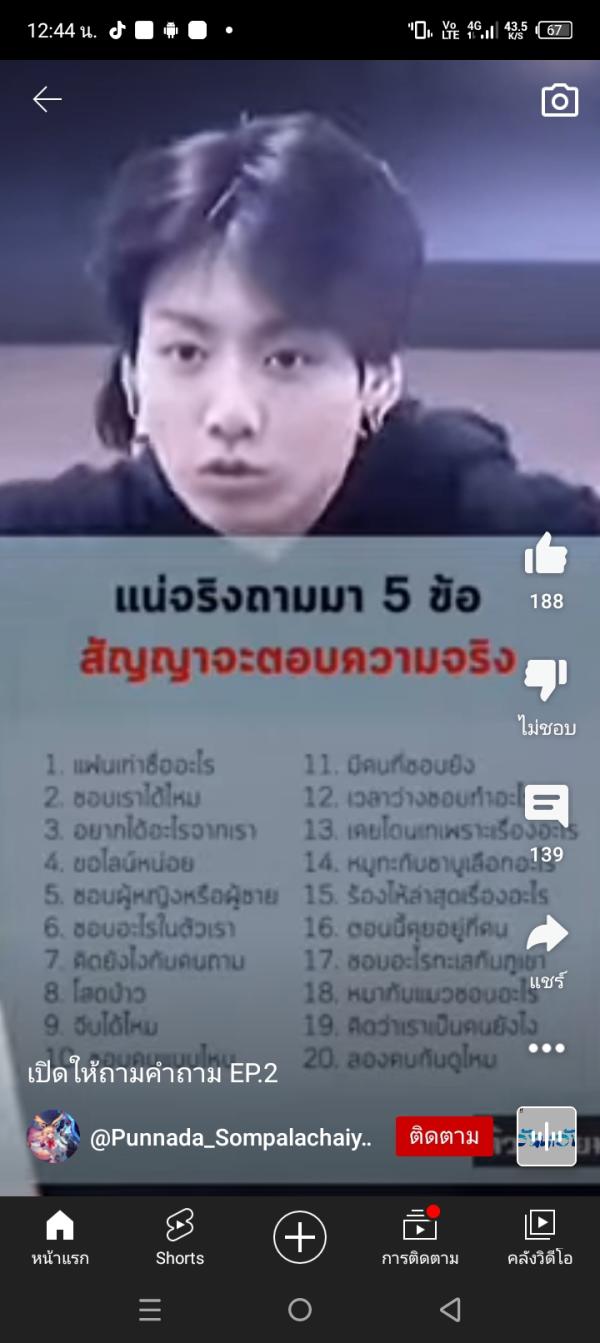Open the คลังวิดีโอ library tab

(540, 1237)
